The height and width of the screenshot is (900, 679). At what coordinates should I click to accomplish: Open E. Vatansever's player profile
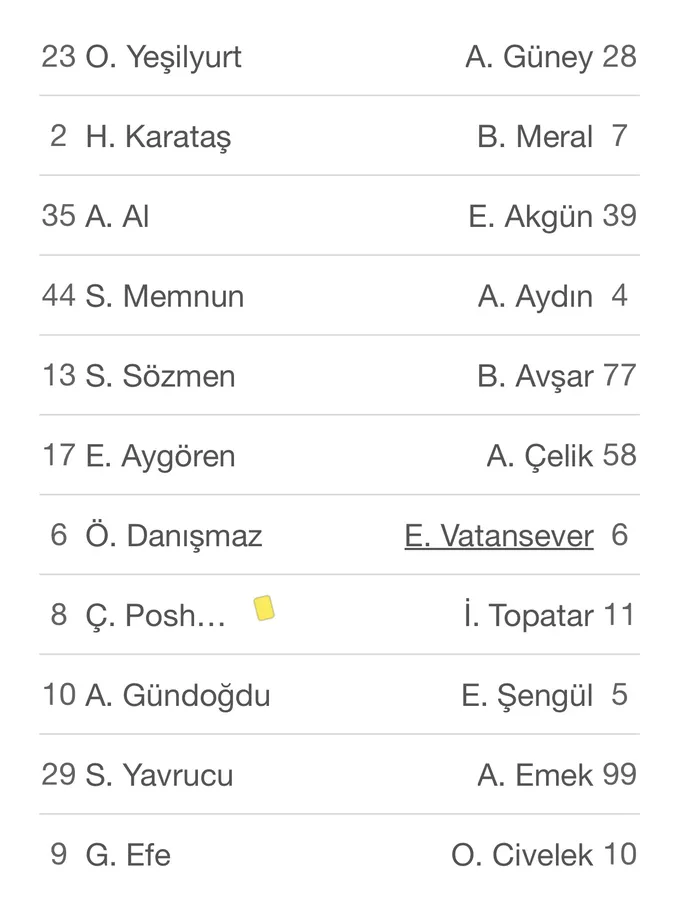coord(498,536)
